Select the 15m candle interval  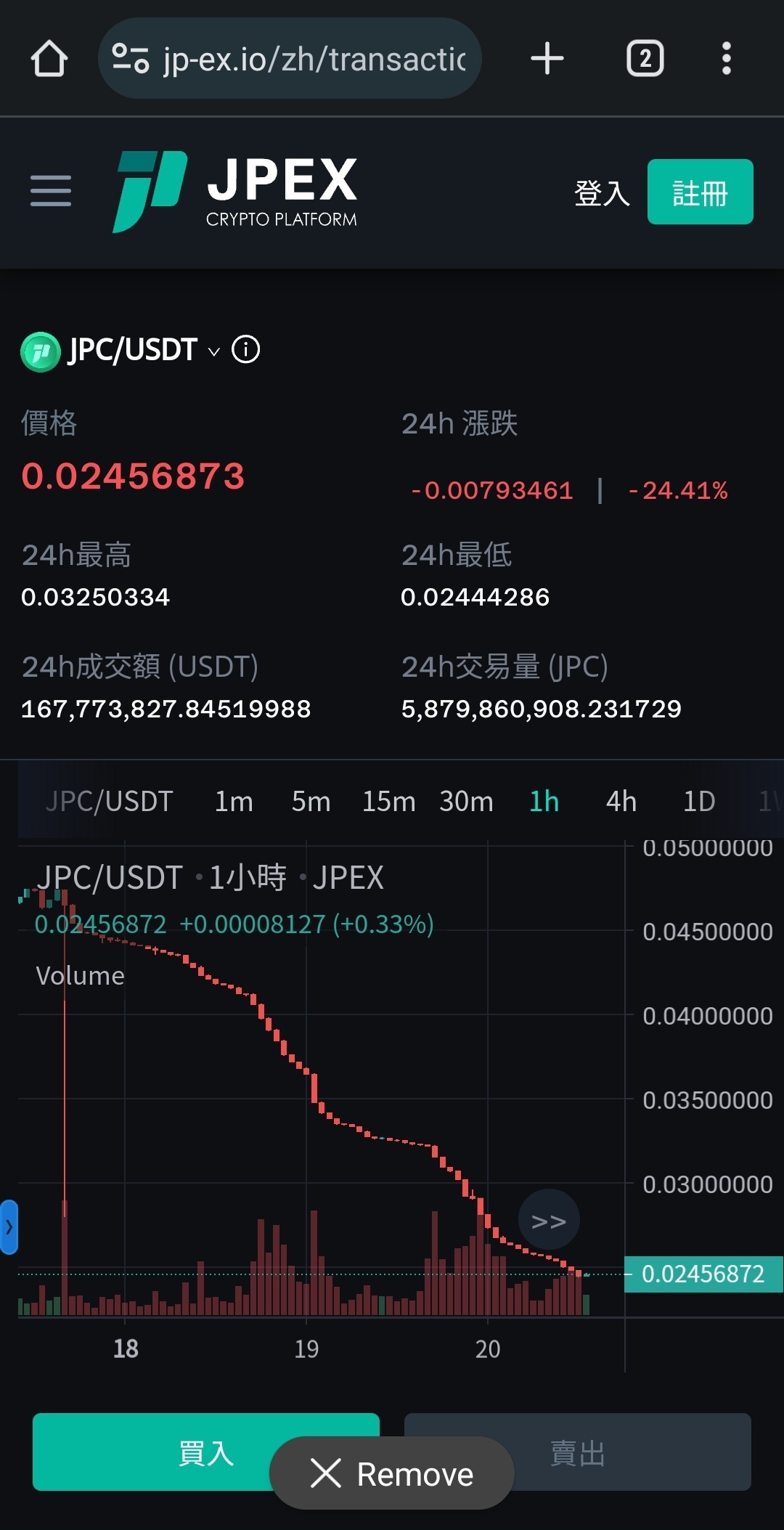point(388,801)
